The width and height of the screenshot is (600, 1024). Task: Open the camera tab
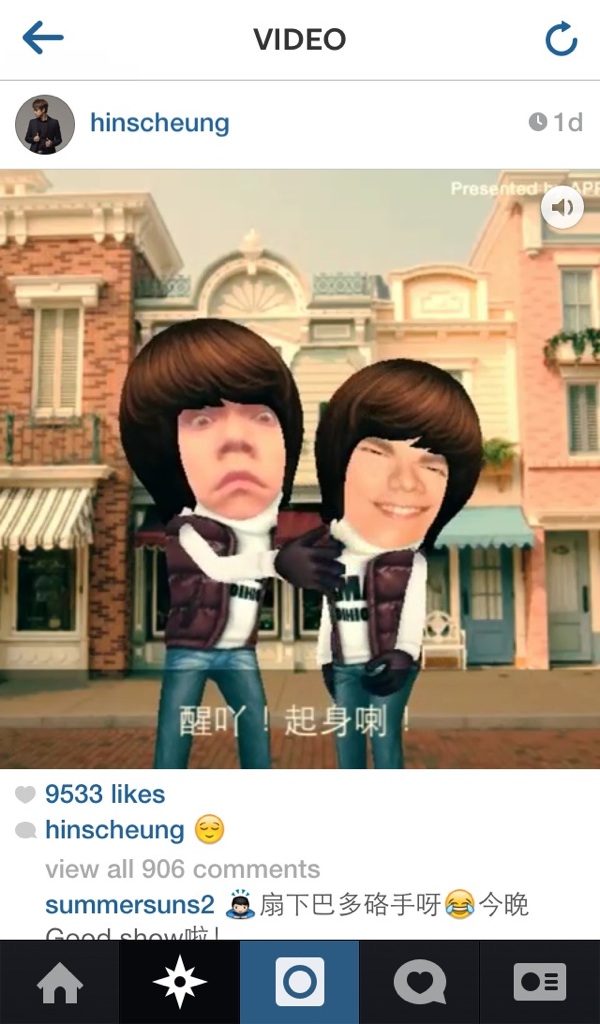coord(300,982)
